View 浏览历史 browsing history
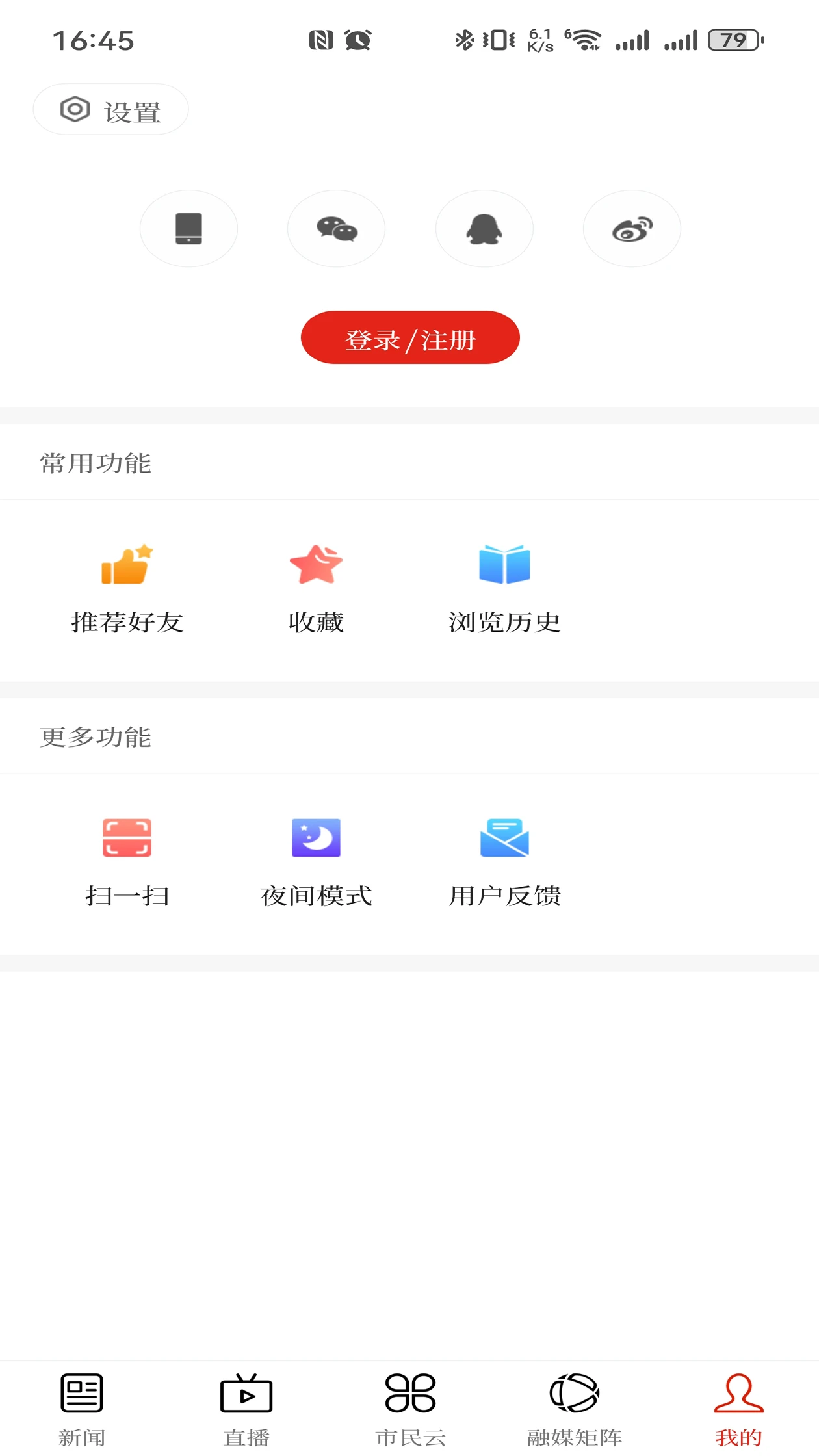This screenshot has width=819, height=1456. (x=505, y=585)
